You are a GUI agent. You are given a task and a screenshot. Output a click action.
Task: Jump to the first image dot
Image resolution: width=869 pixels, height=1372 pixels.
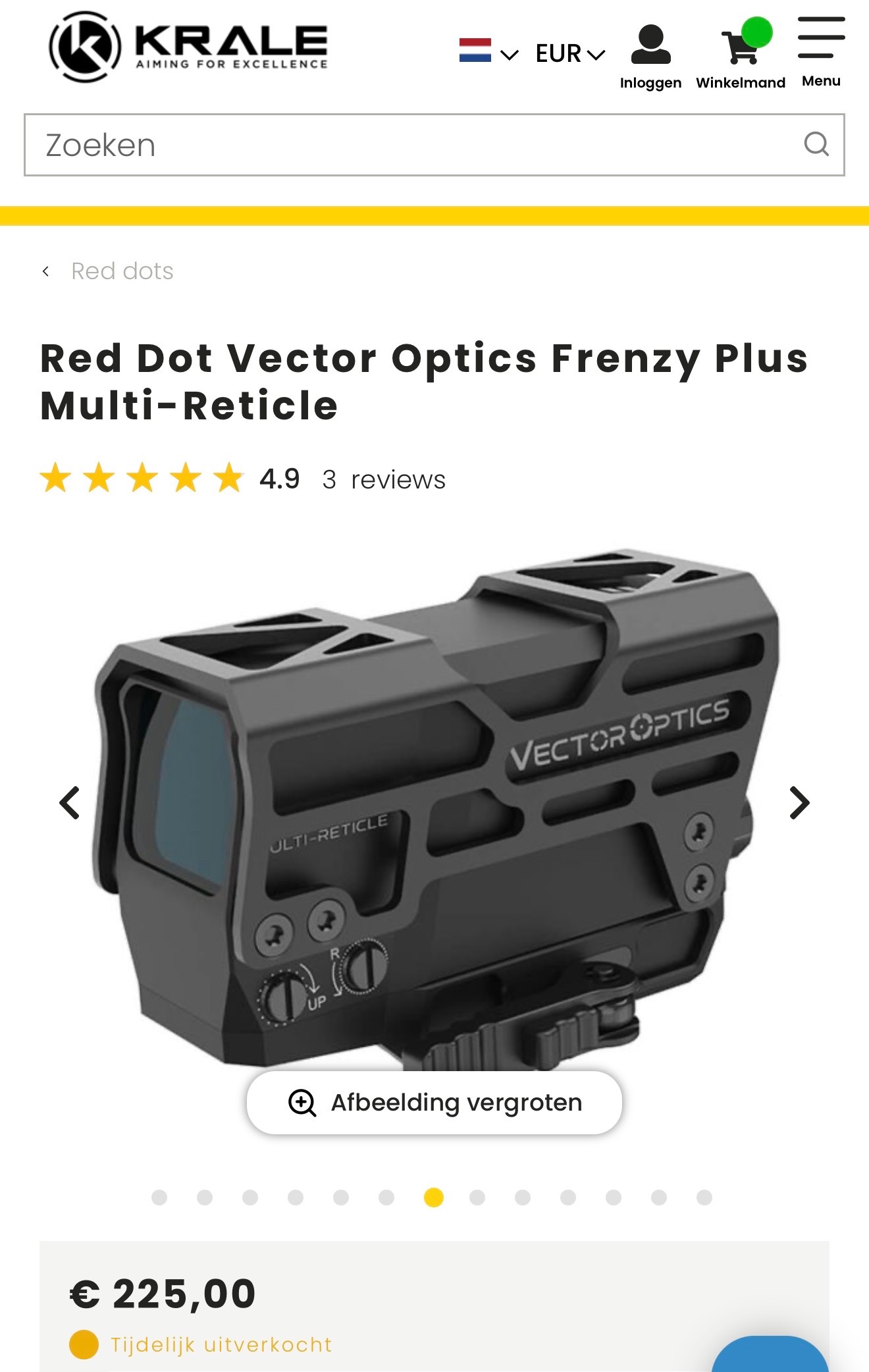159,1198
